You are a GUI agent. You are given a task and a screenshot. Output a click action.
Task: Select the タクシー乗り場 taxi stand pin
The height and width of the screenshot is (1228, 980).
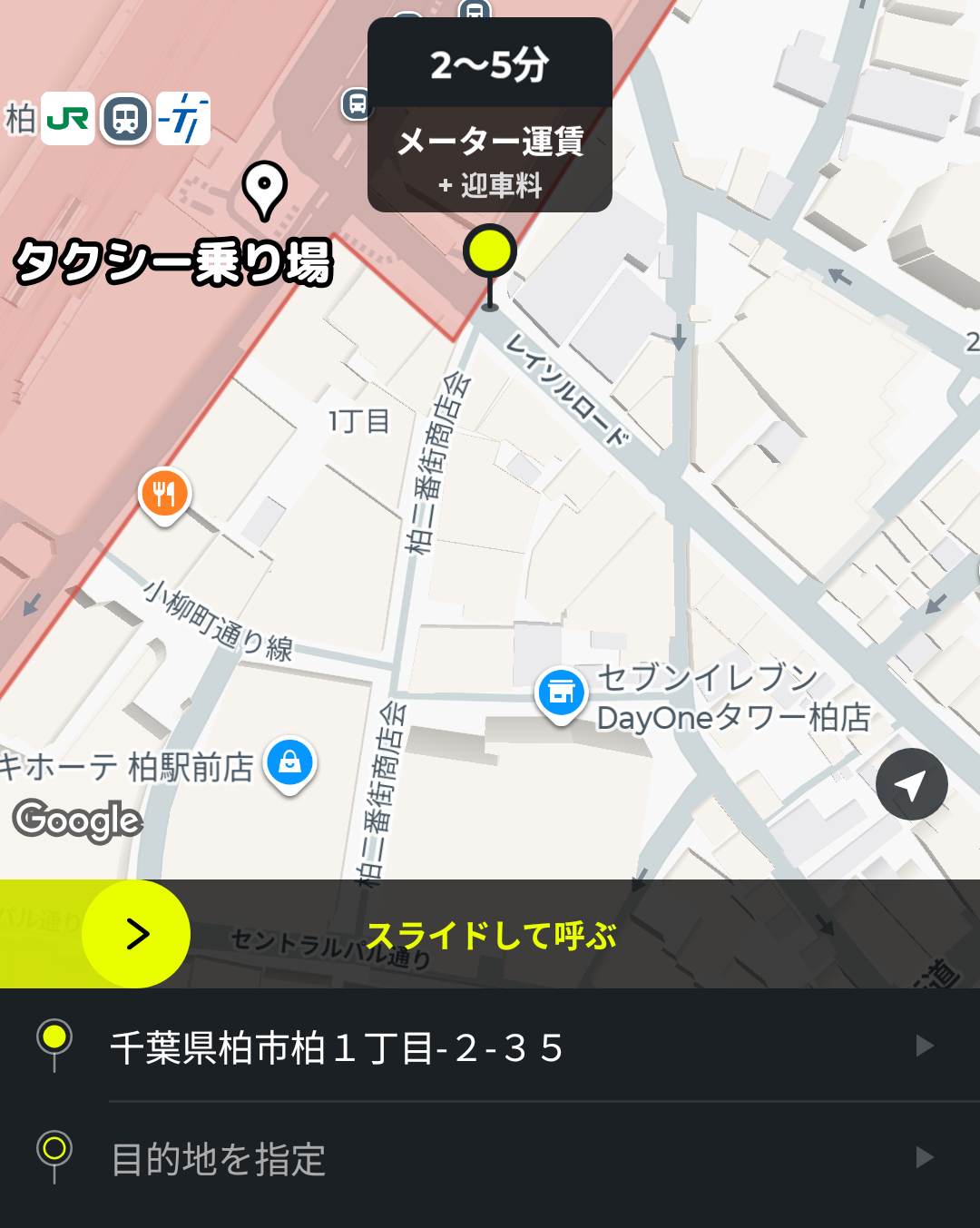tap(264, 189)
